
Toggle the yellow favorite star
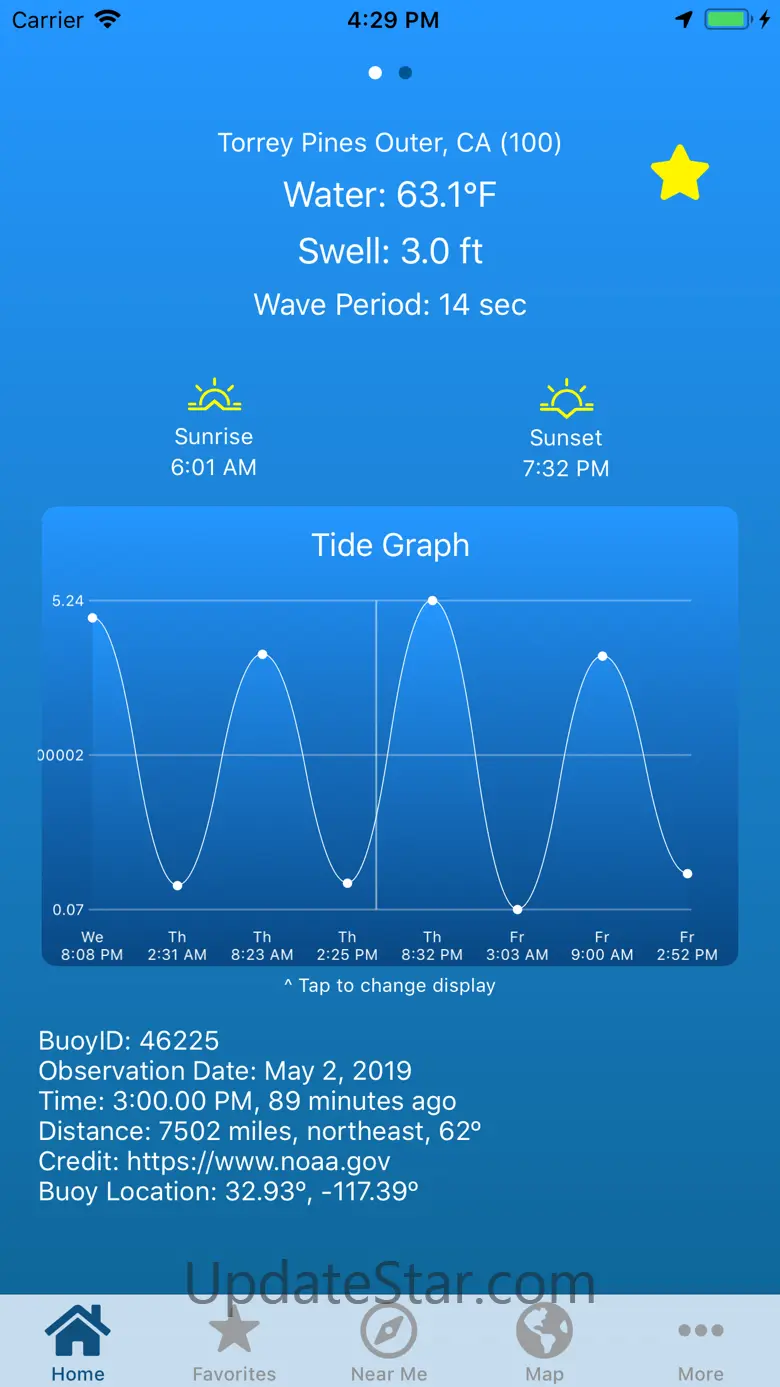(x=679, y=173)
